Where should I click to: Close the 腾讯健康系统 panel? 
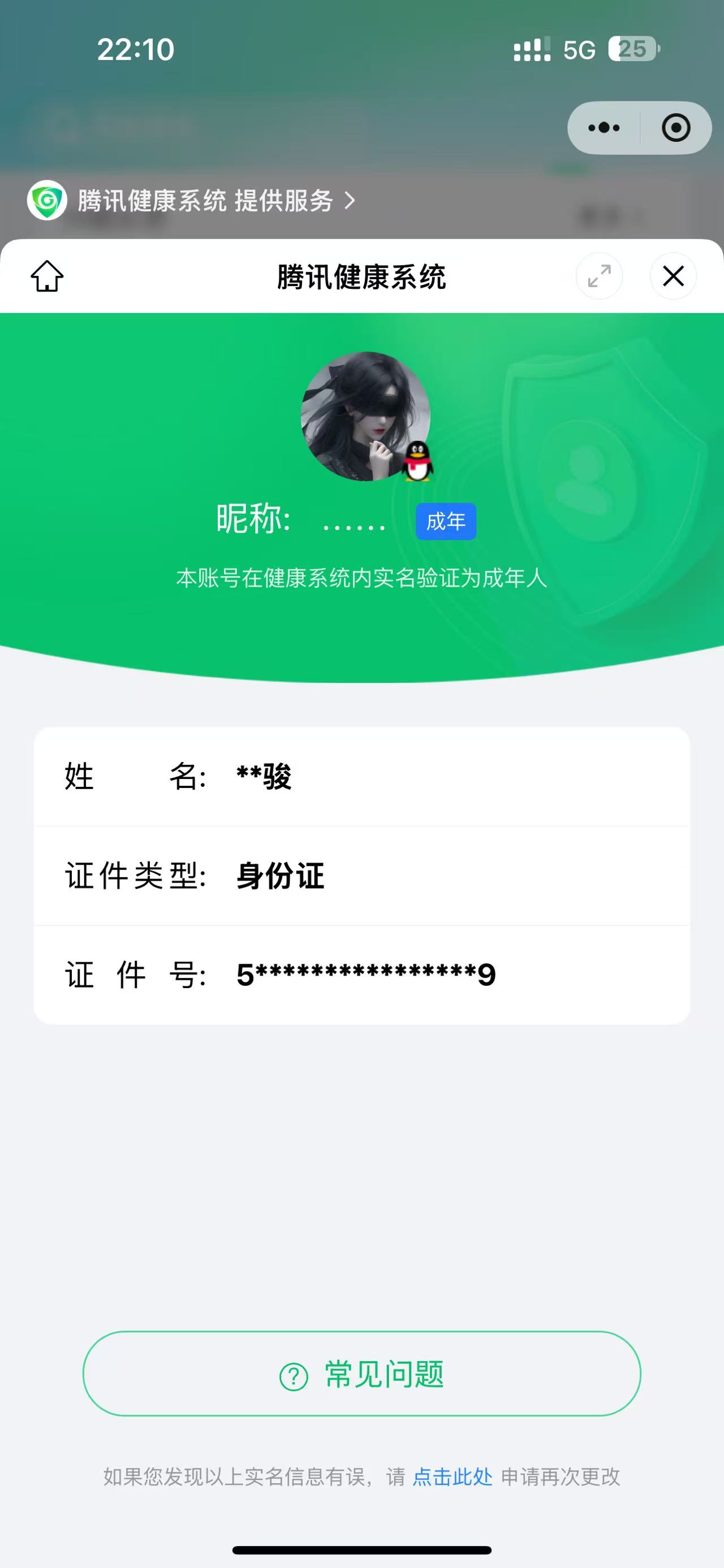point(673,276)
